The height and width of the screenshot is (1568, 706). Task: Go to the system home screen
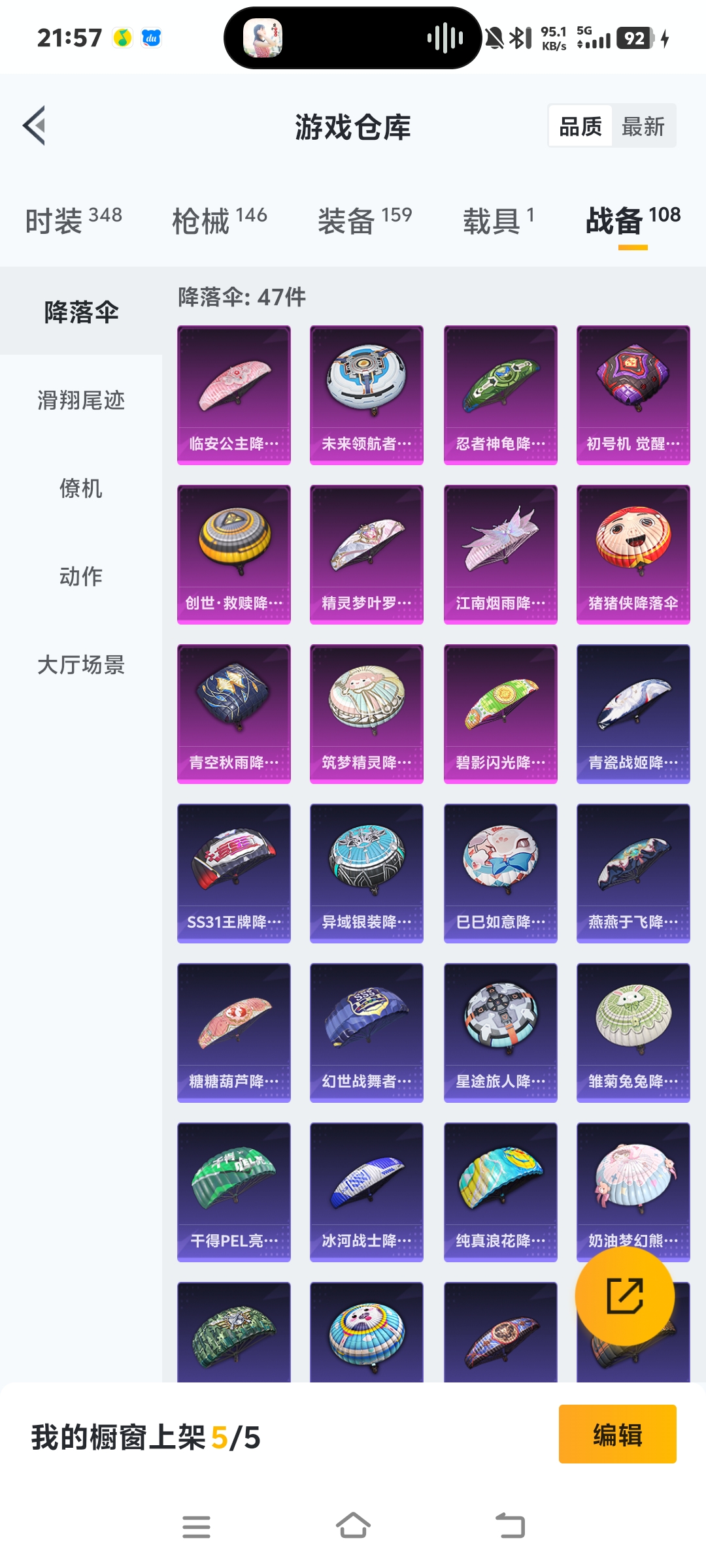[353, 1526]
